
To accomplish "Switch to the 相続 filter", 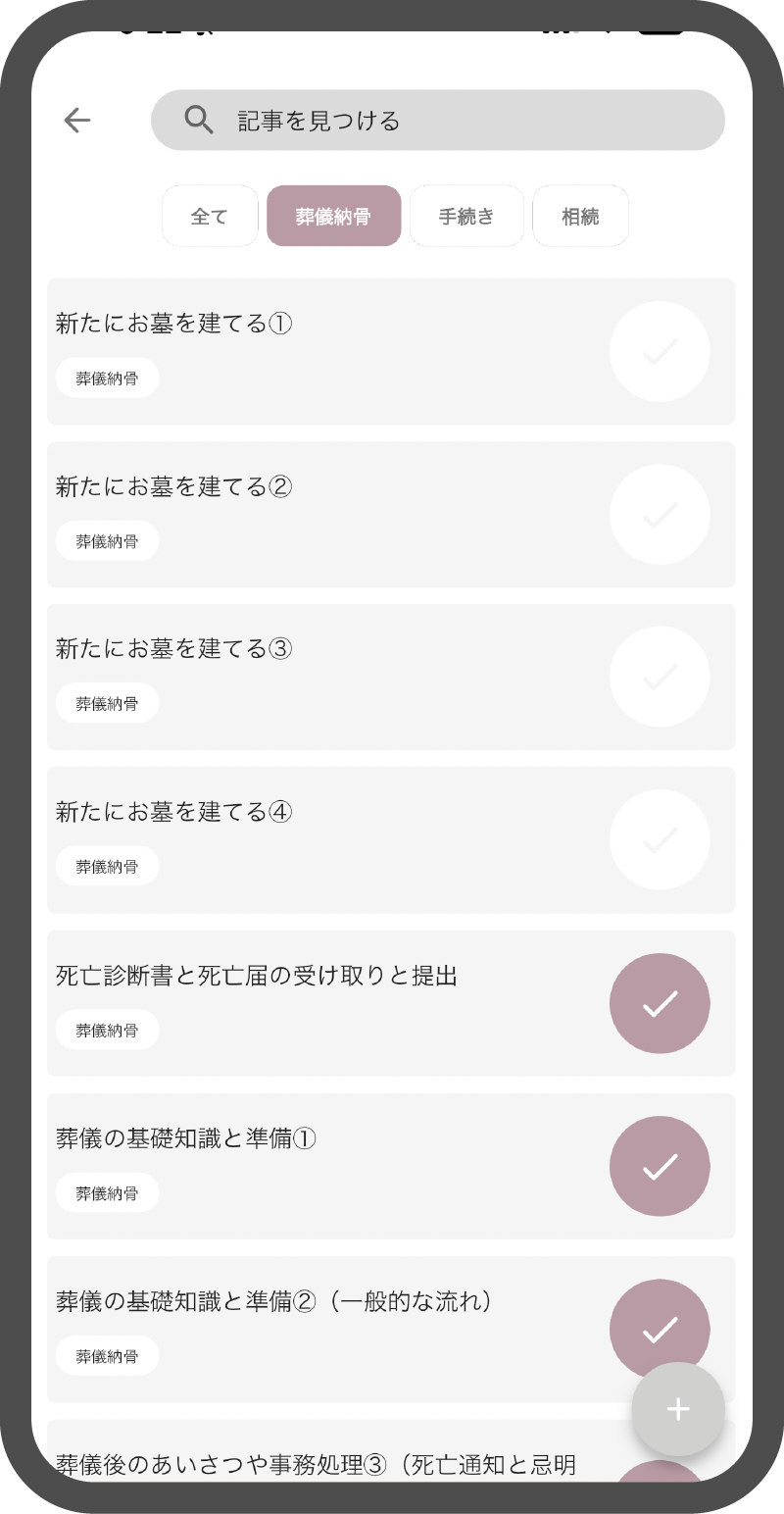I will click(x=580, y=216).
